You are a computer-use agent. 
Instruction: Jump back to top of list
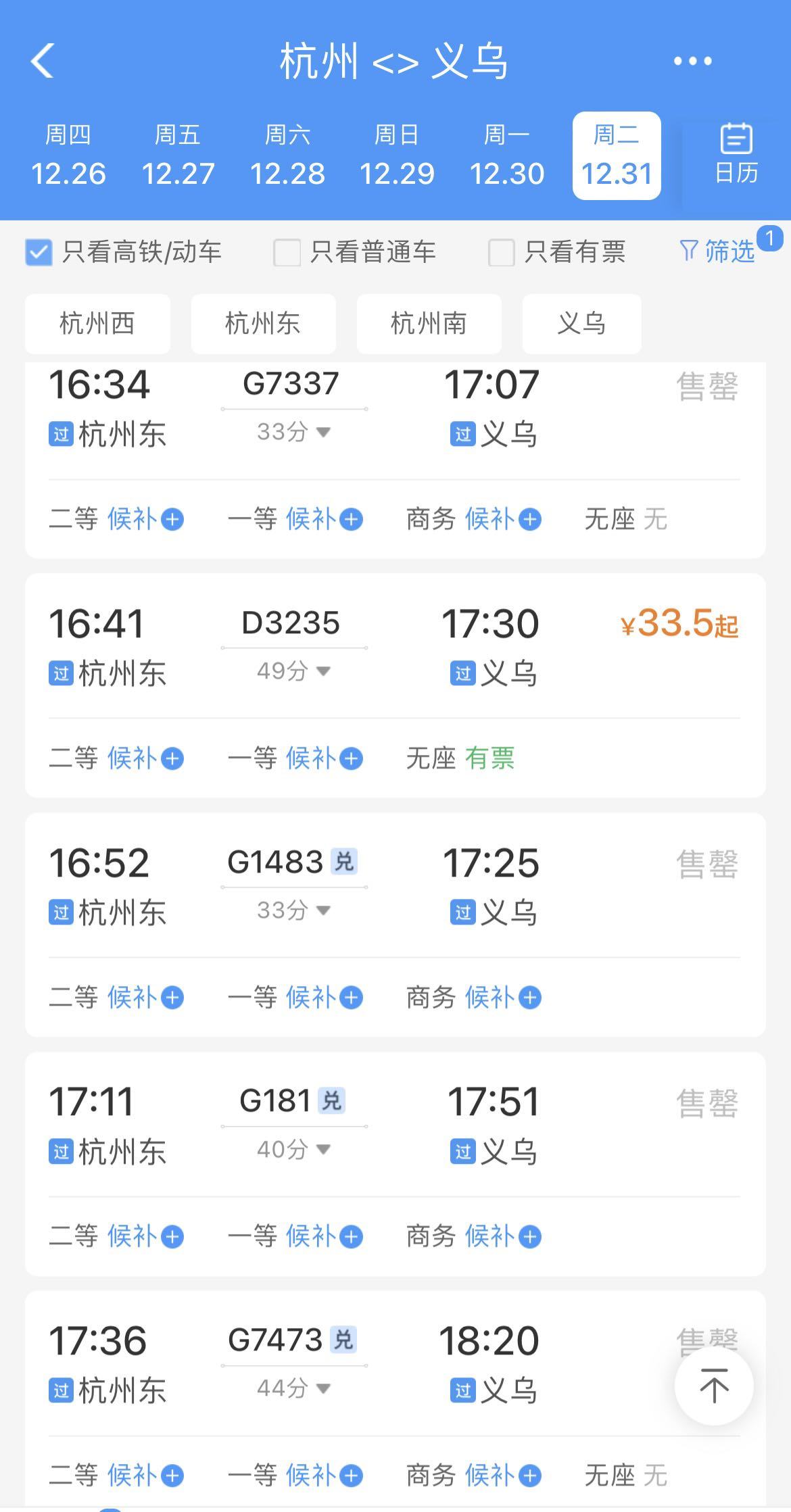[x=714, y=1386]
